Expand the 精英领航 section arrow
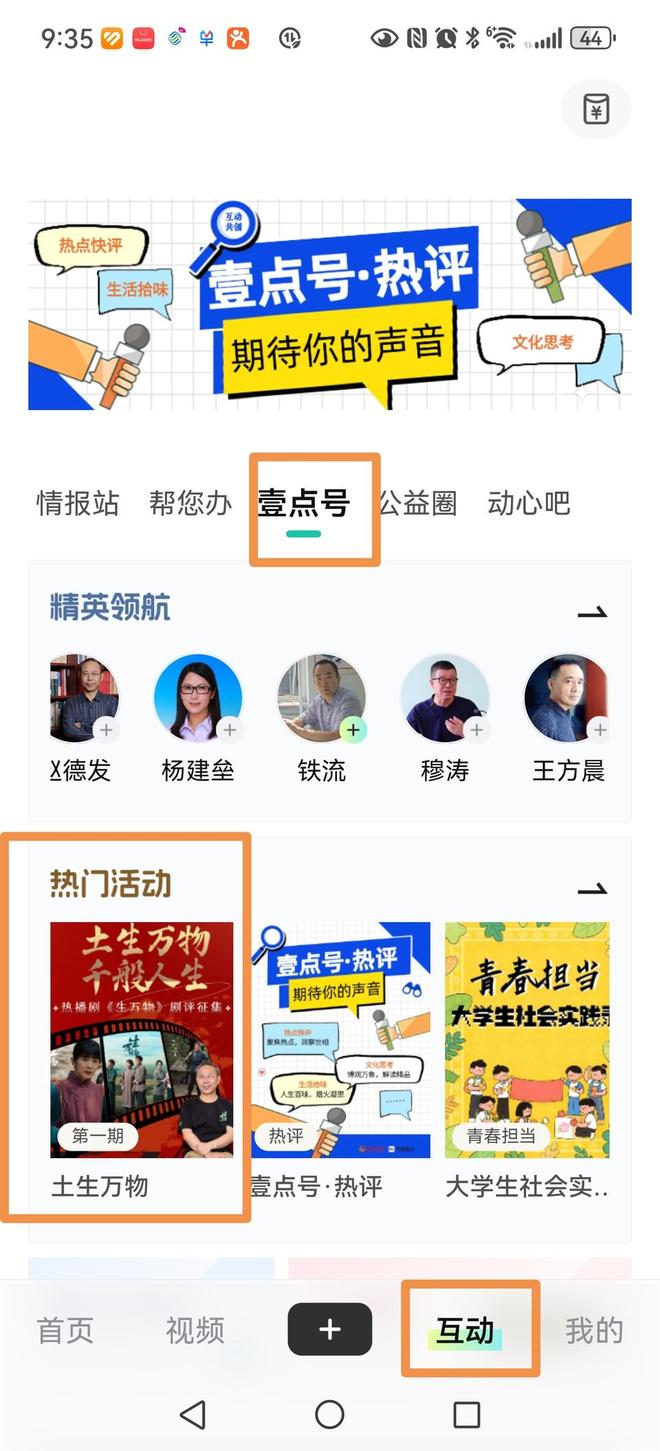 coord(592,611)
